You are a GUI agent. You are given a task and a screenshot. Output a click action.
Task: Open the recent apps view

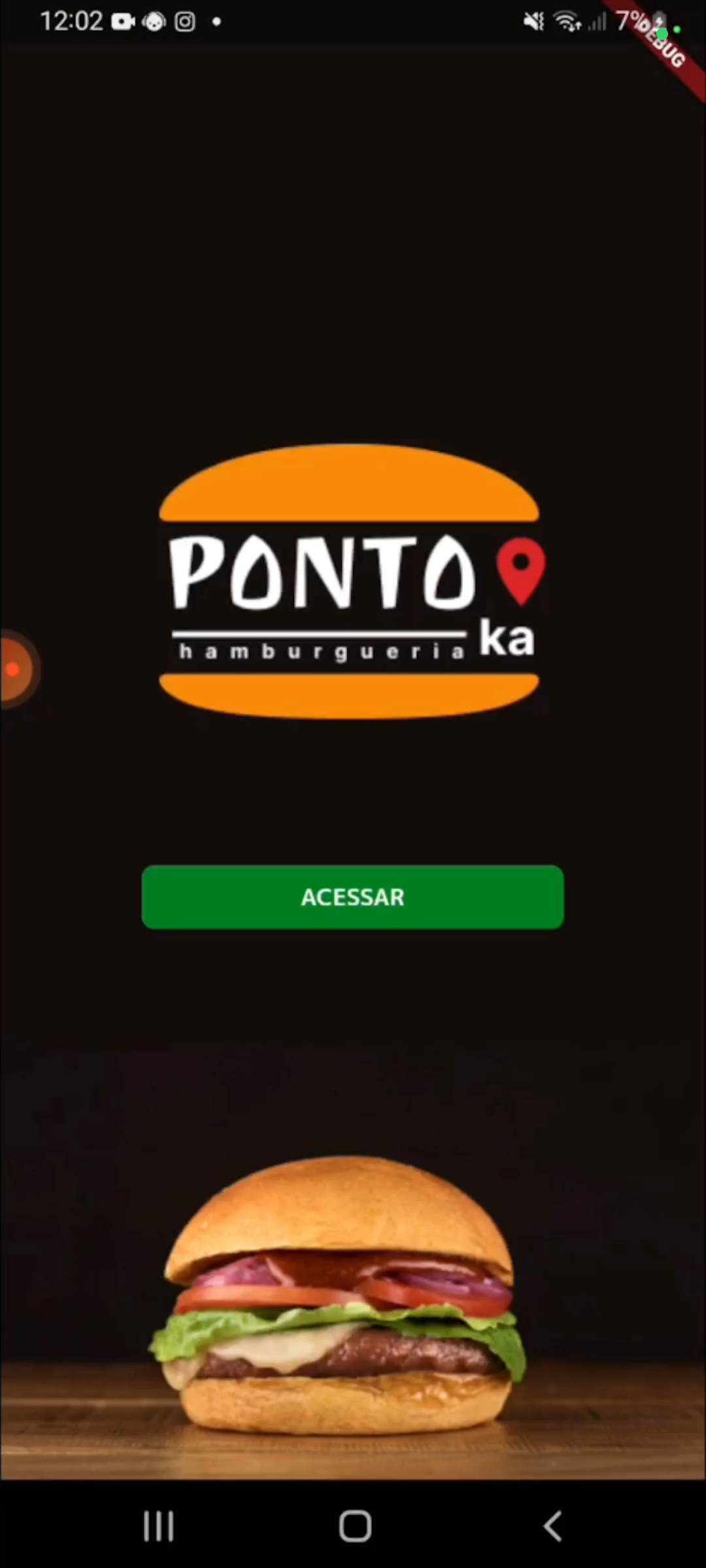[x=158, y=1526]
